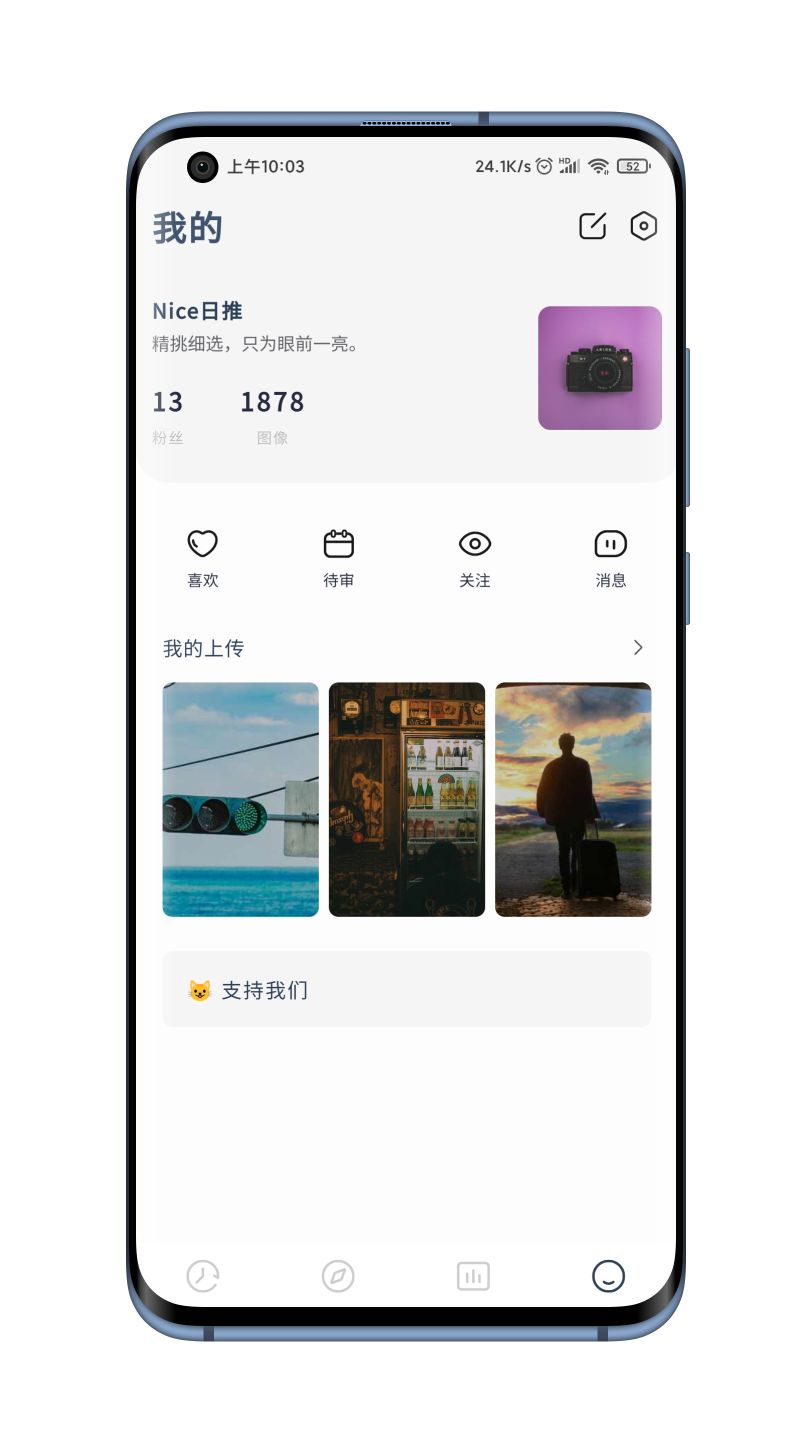Image resolution: width=812 pixels, height=1444 pixels.
Task: Open the traffic light photo thumbnail
Action: pyautogui.click(x=240, y=799)
